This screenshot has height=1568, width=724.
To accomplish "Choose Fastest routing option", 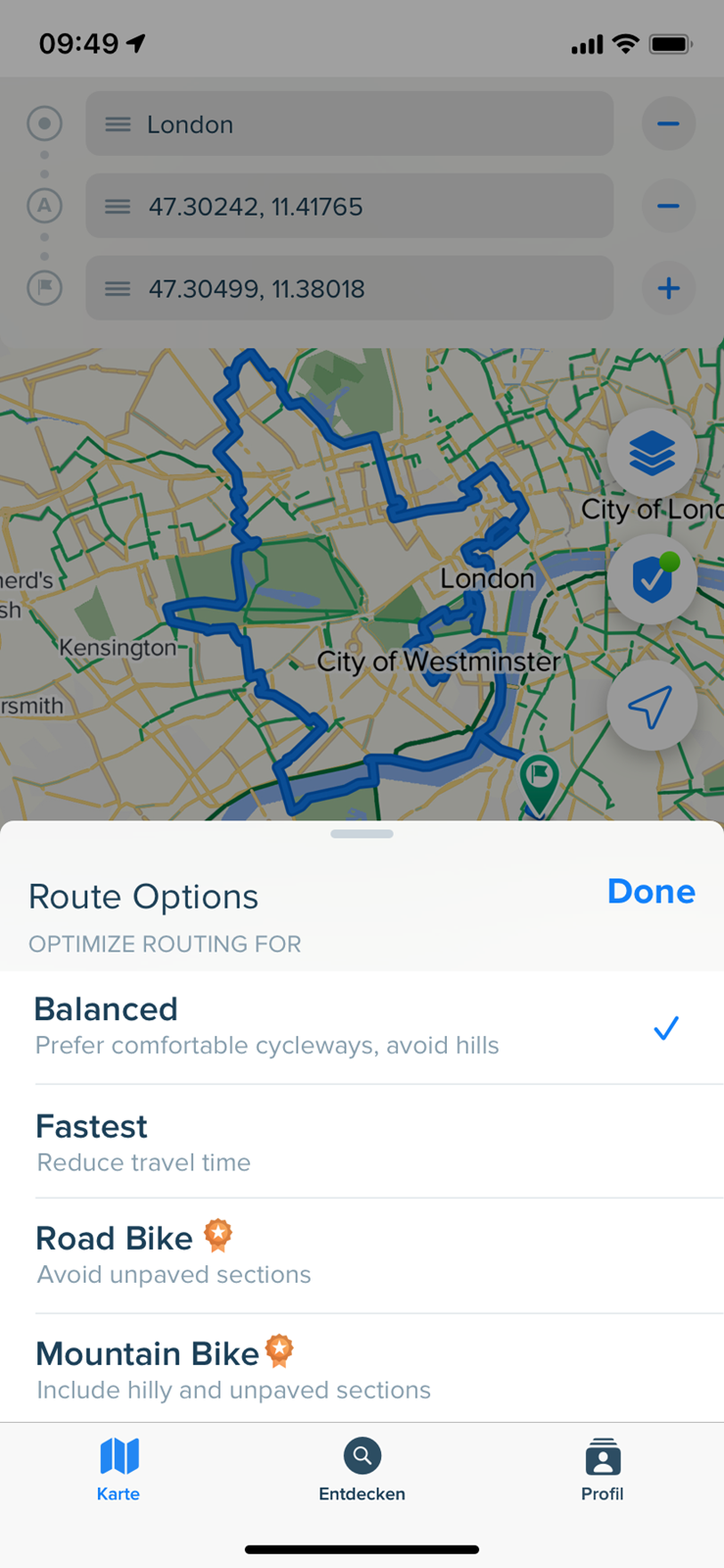I will click(x=362, y=1142).
